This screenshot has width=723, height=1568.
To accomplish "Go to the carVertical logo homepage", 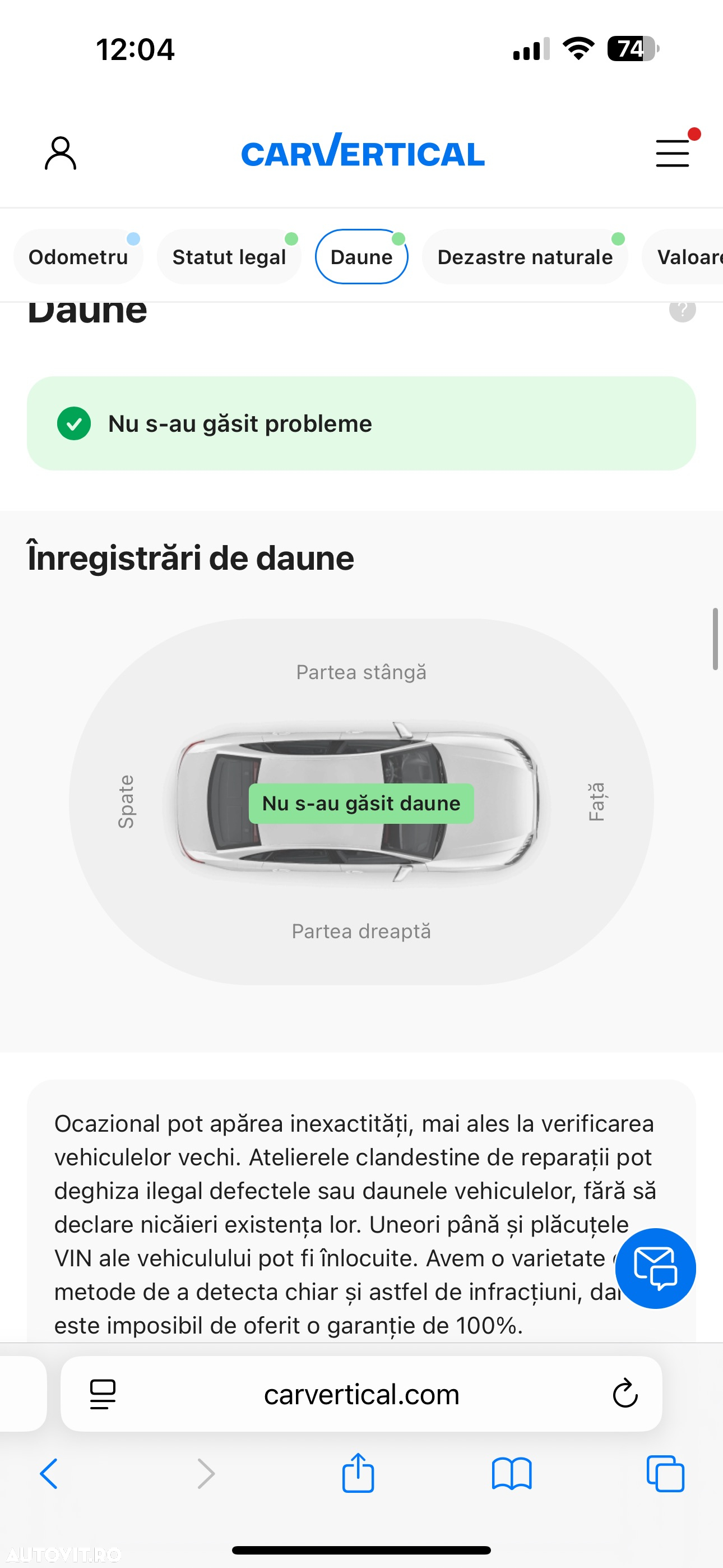I will (363, 152).
